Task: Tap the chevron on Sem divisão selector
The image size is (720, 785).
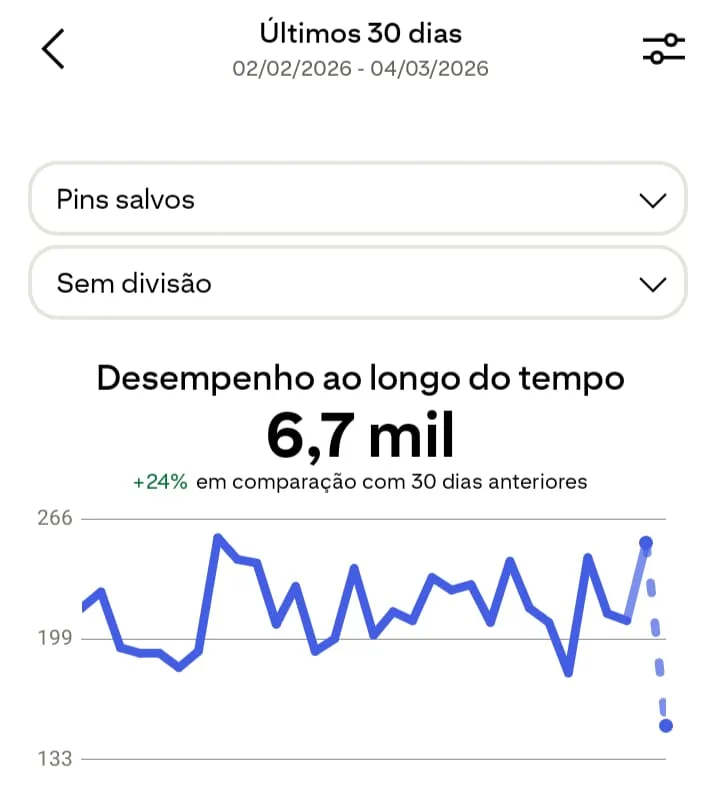Action: [653, 284]
